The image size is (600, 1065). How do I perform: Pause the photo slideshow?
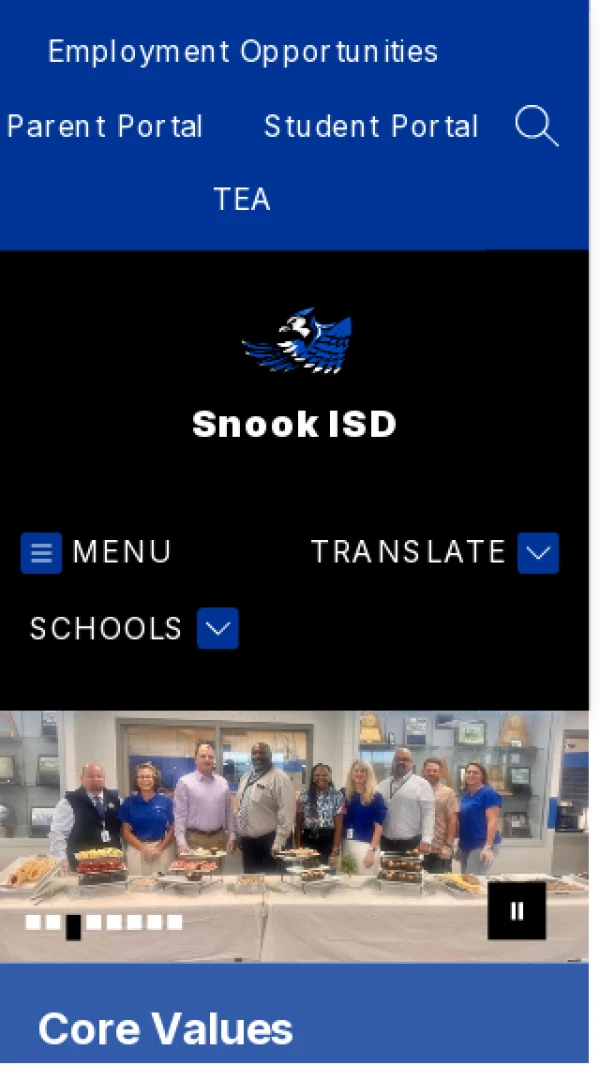516,910
